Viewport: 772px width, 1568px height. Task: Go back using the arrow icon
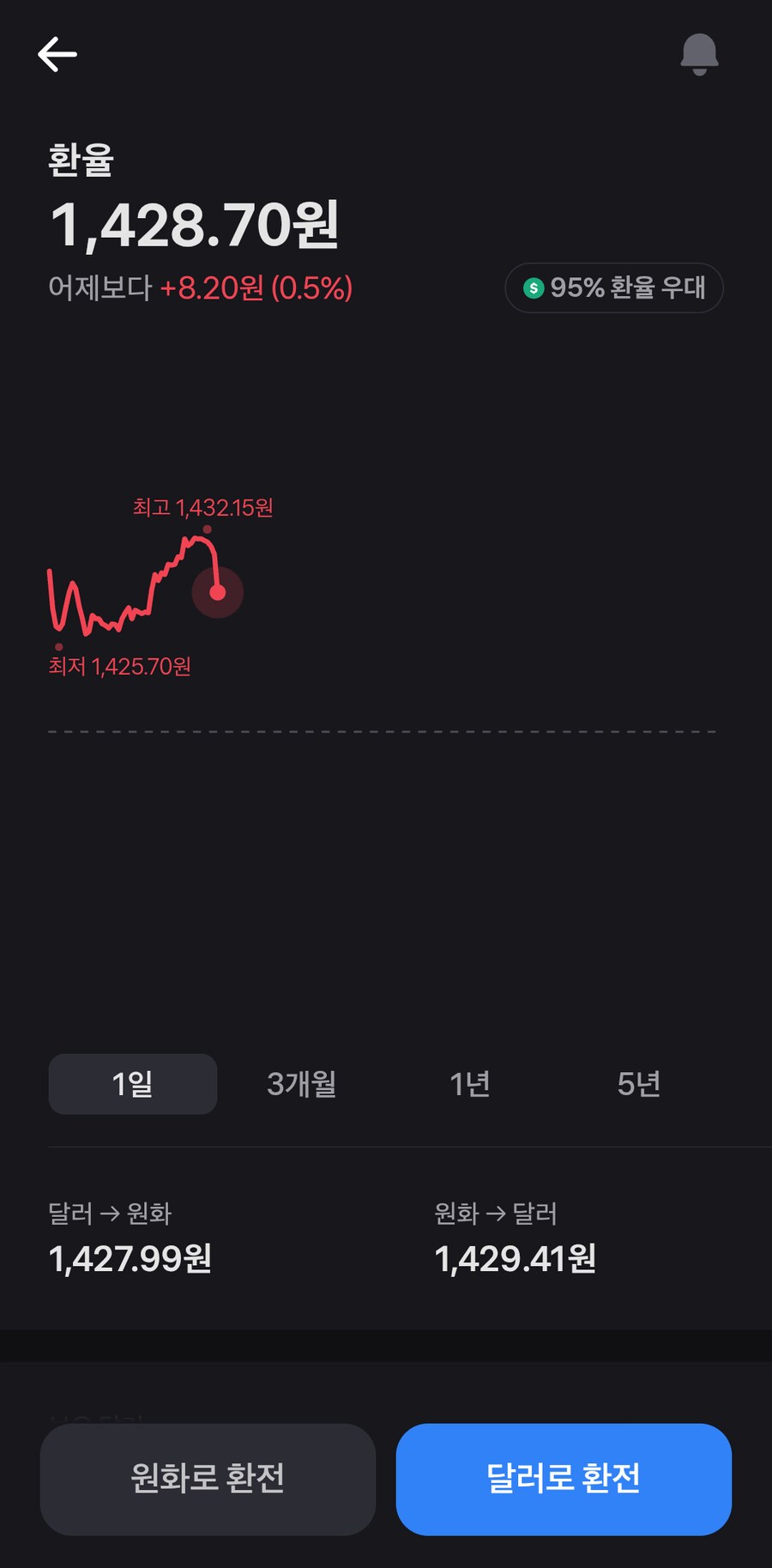(57, 54)
